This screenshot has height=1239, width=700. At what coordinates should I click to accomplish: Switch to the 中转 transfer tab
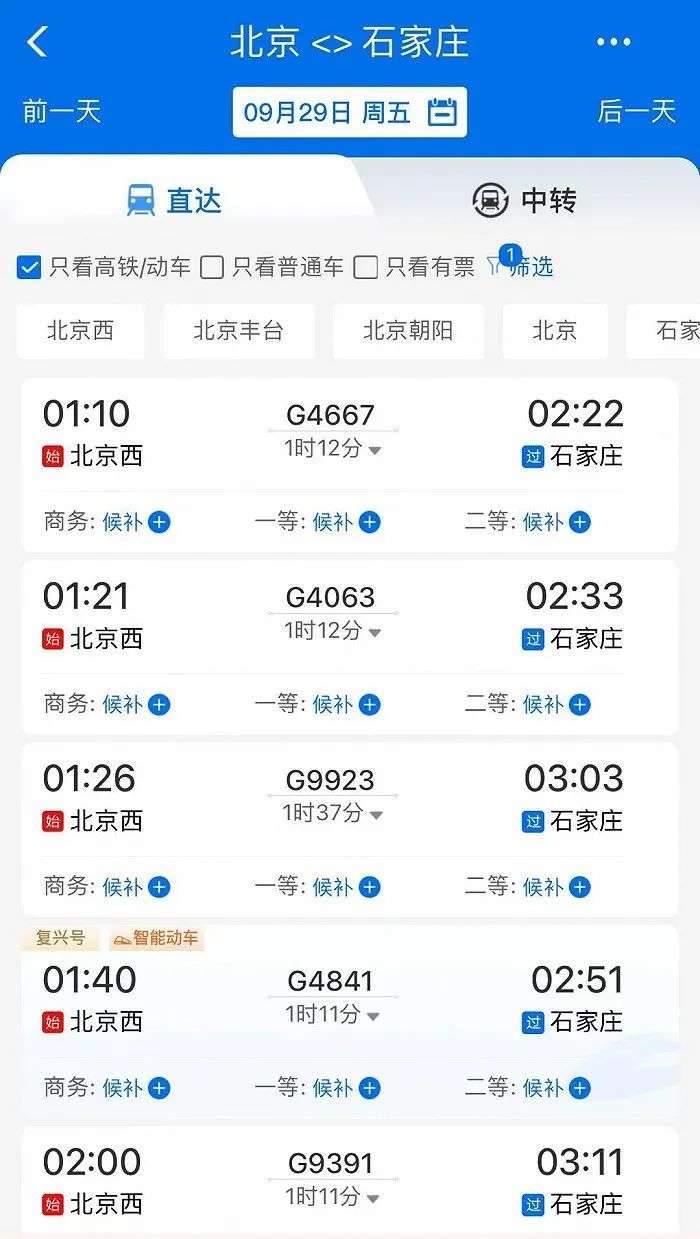525,200
